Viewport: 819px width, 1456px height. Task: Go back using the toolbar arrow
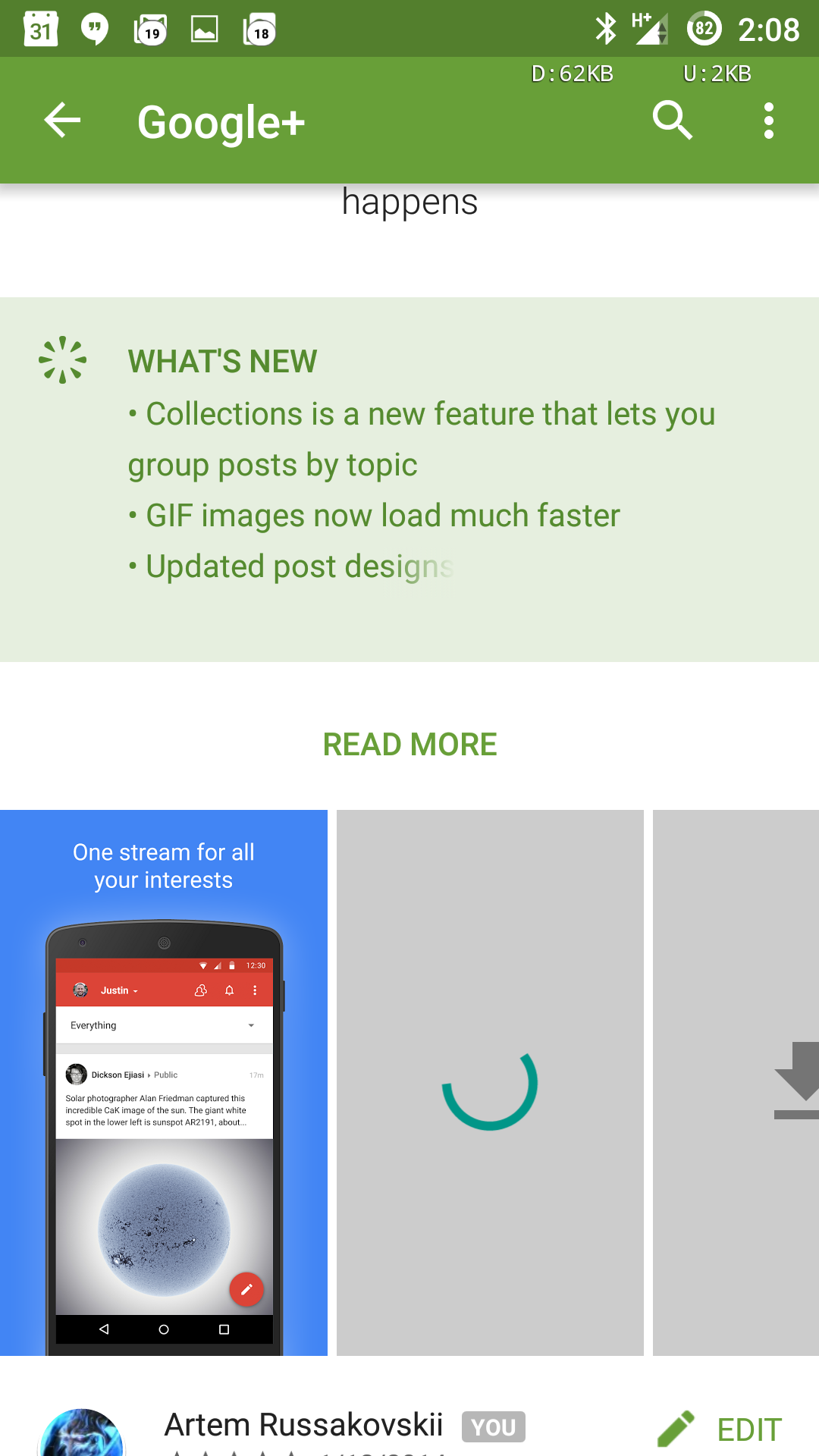[x=62, y=121]
